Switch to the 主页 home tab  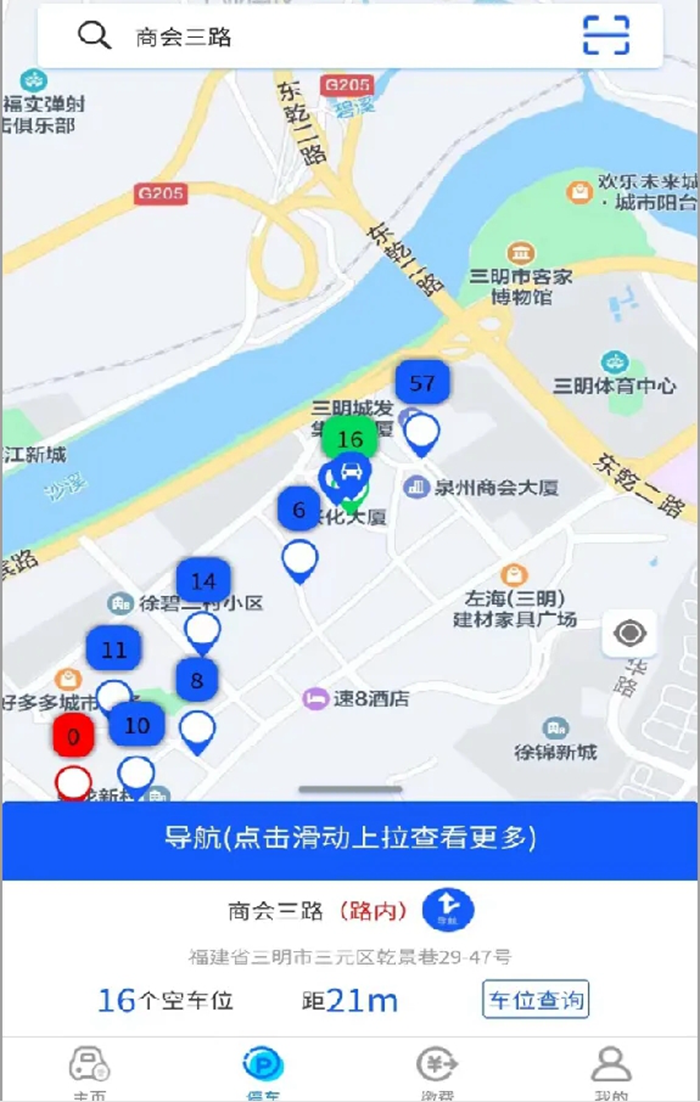click(x=90, y=1071)
